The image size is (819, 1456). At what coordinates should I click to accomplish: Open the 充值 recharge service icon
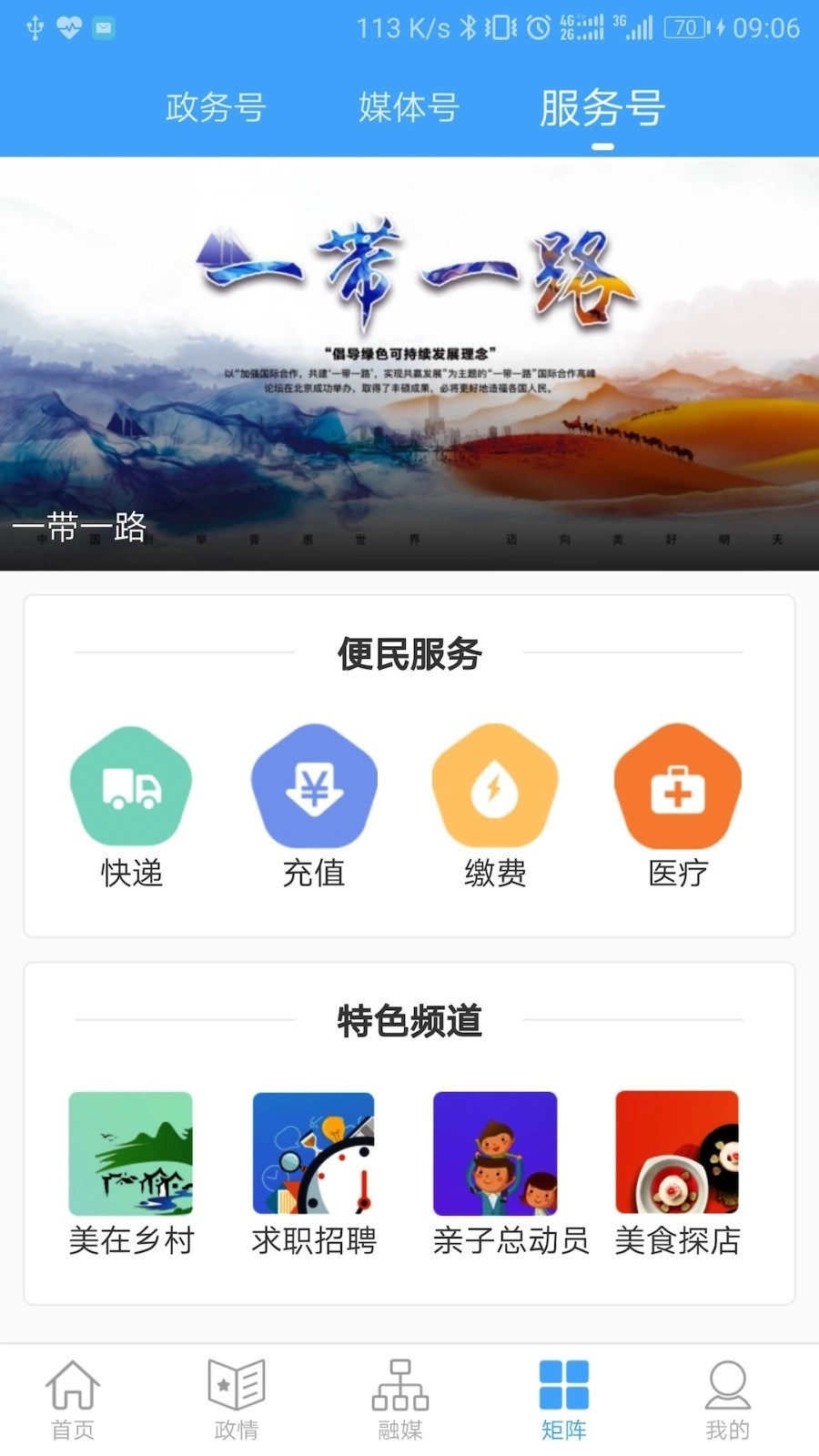314,784
